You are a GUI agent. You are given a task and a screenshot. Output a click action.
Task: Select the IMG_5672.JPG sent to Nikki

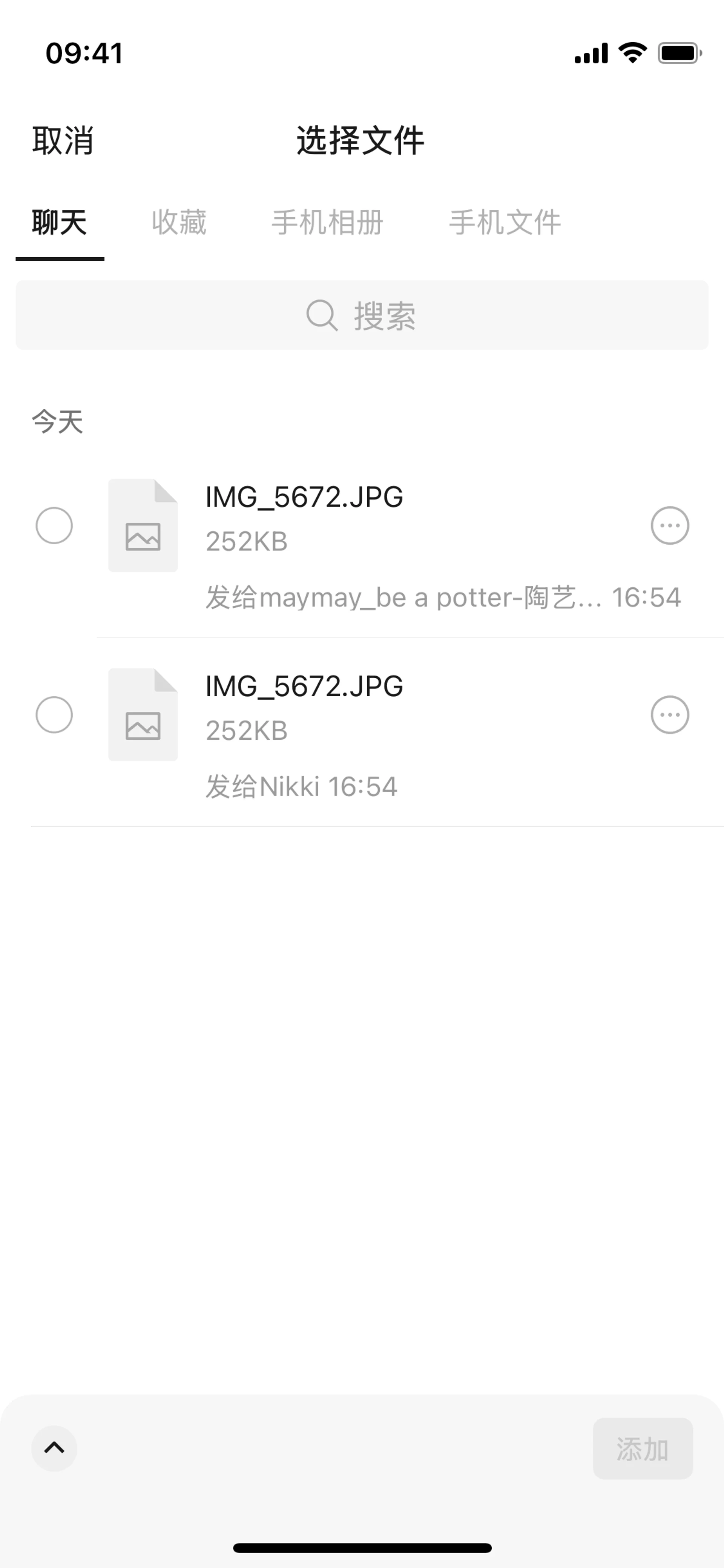54,715
